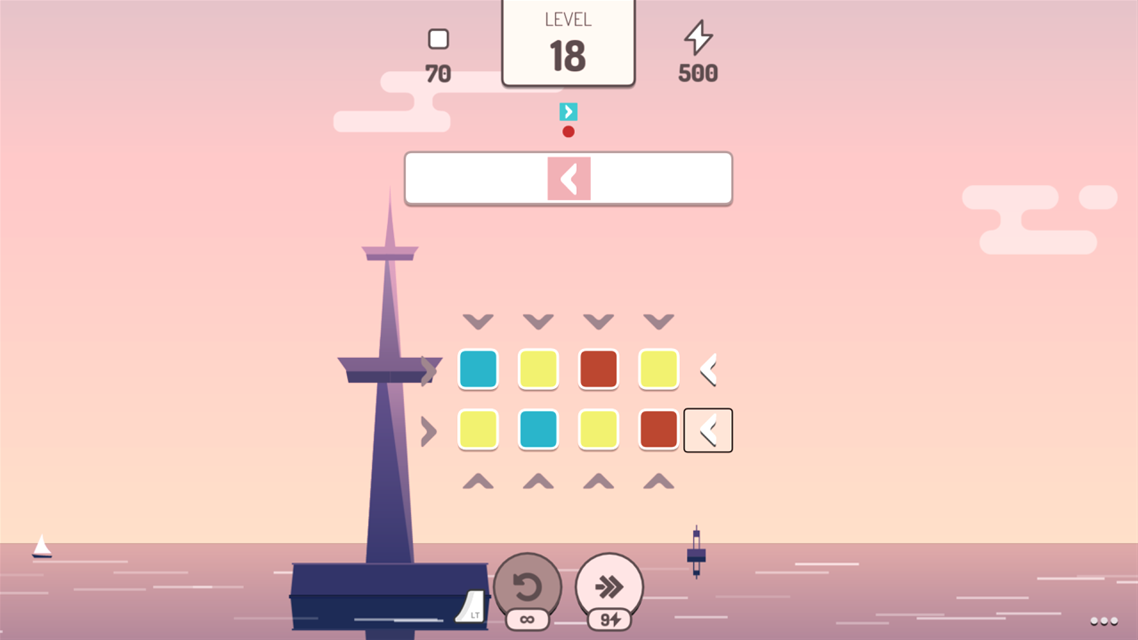Shift the top row left with its right-side arrow
This screenshot has height=640, width=1138.
coord(708,370)
